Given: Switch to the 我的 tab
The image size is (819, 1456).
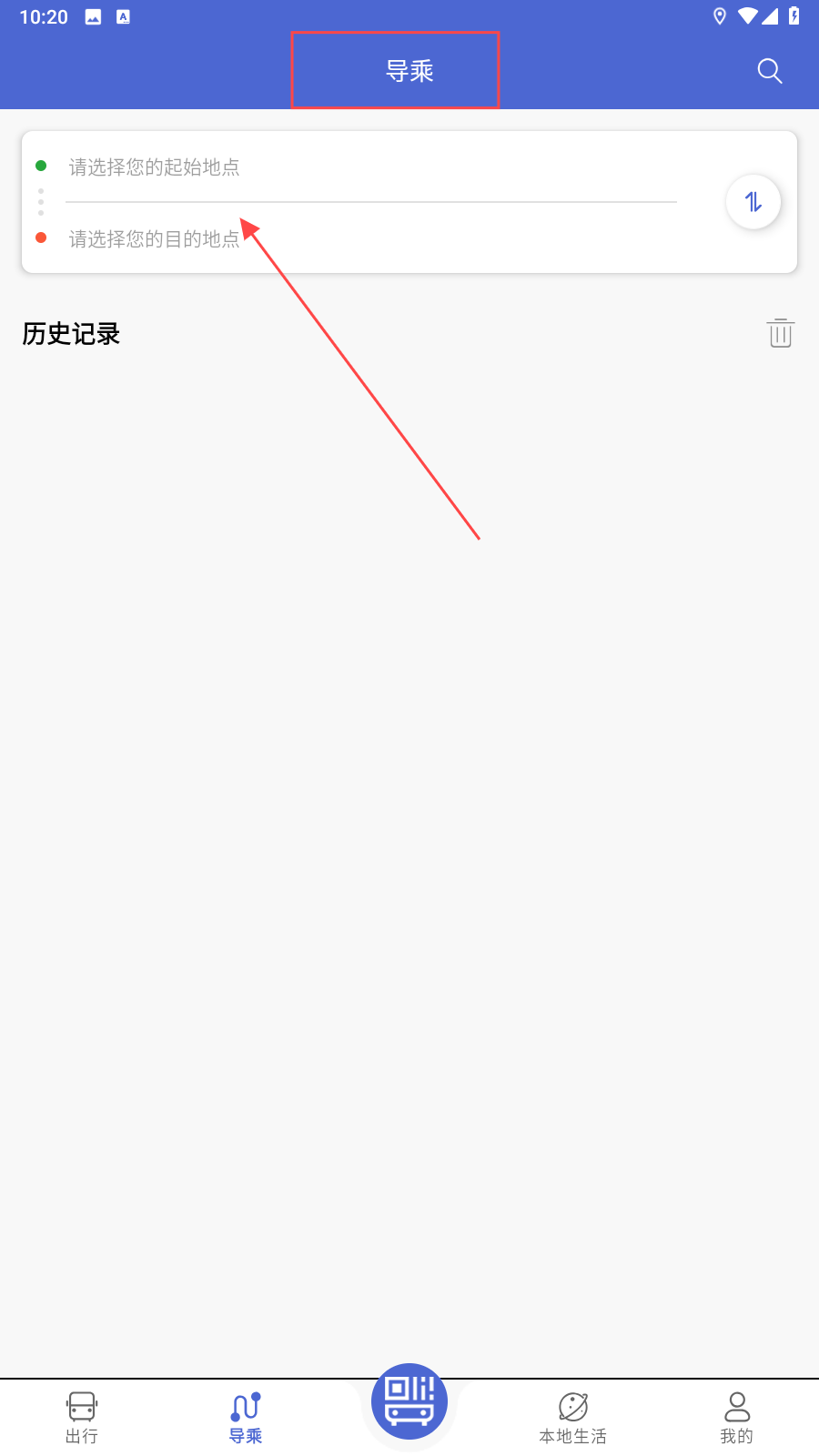Looking at the screenshot, I should [x=737, y=1418].
